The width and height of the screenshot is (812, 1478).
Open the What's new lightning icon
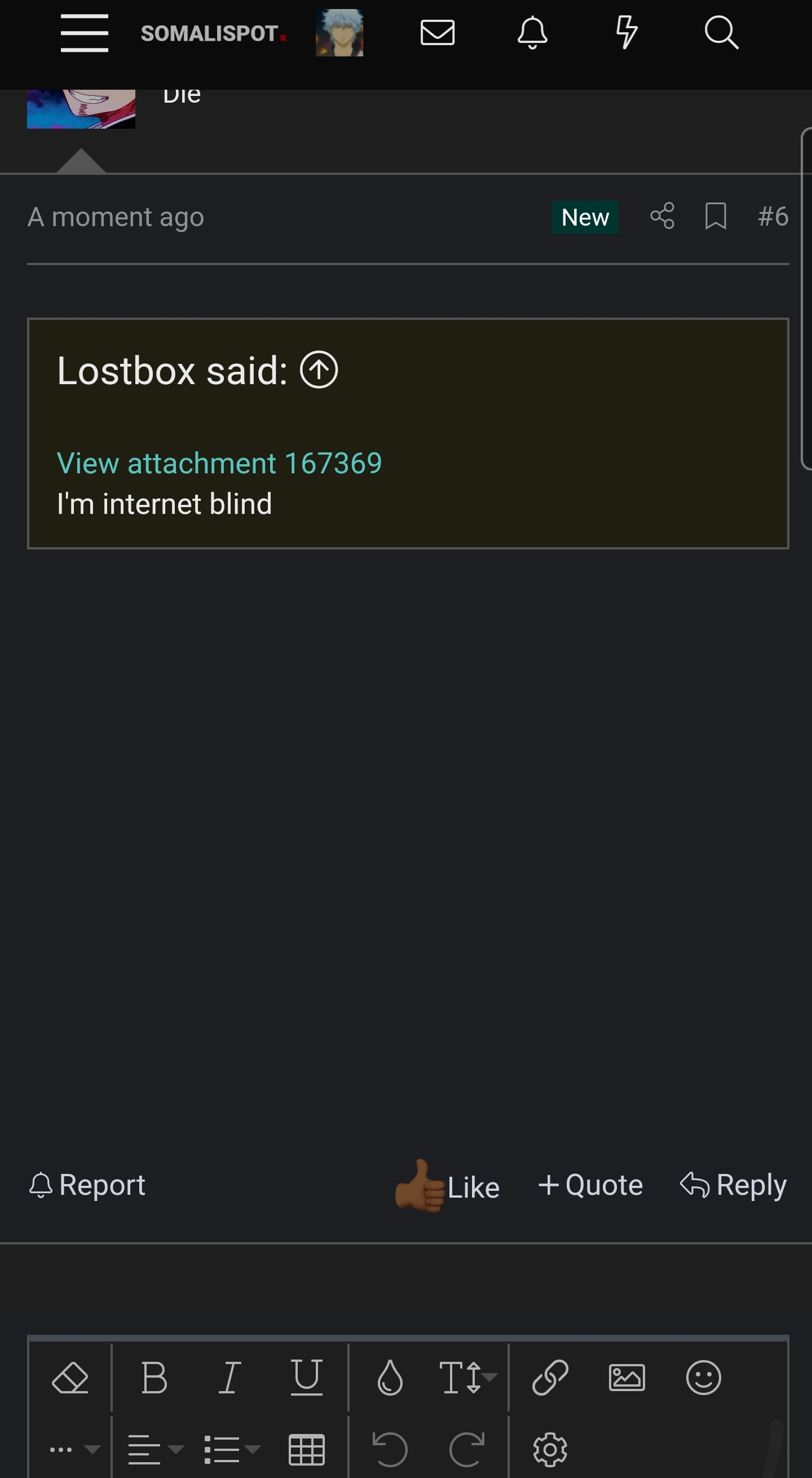pyautogui.click(x=626, y=33)
